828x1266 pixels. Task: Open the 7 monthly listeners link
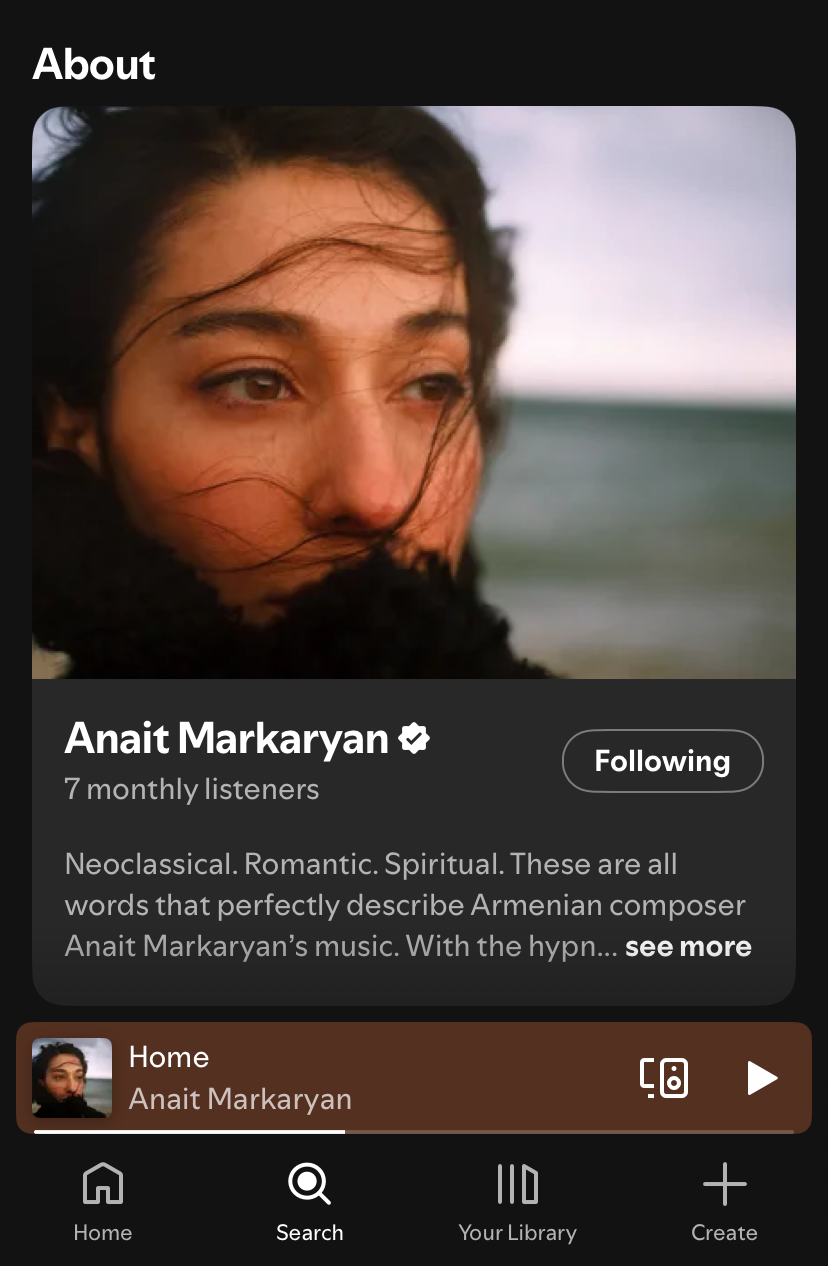pyautogui.click(x=191, y=789)
